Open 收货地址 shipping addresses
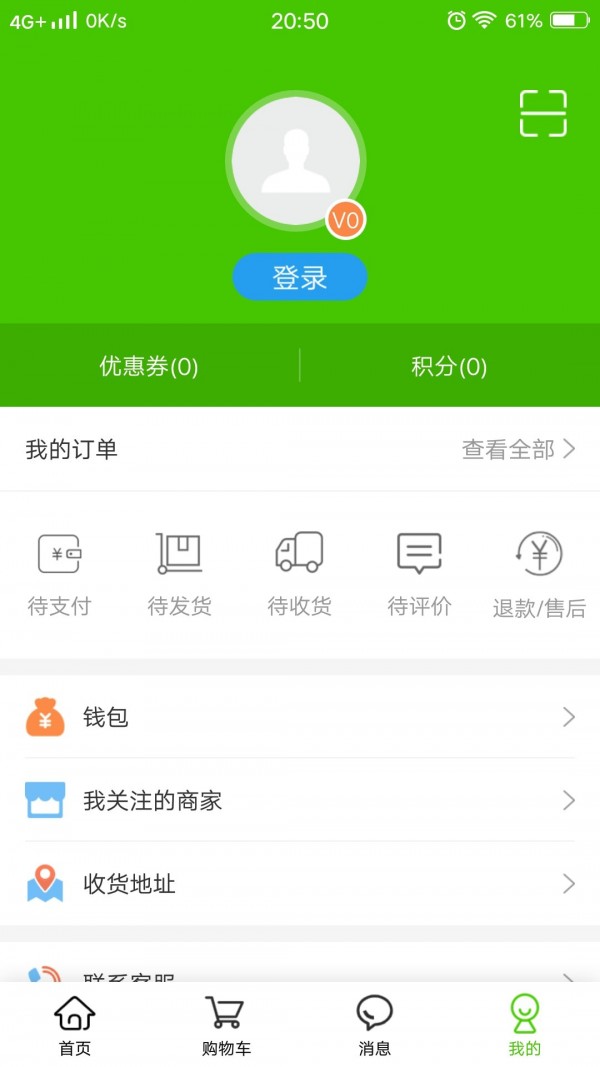 click(300, 884)
